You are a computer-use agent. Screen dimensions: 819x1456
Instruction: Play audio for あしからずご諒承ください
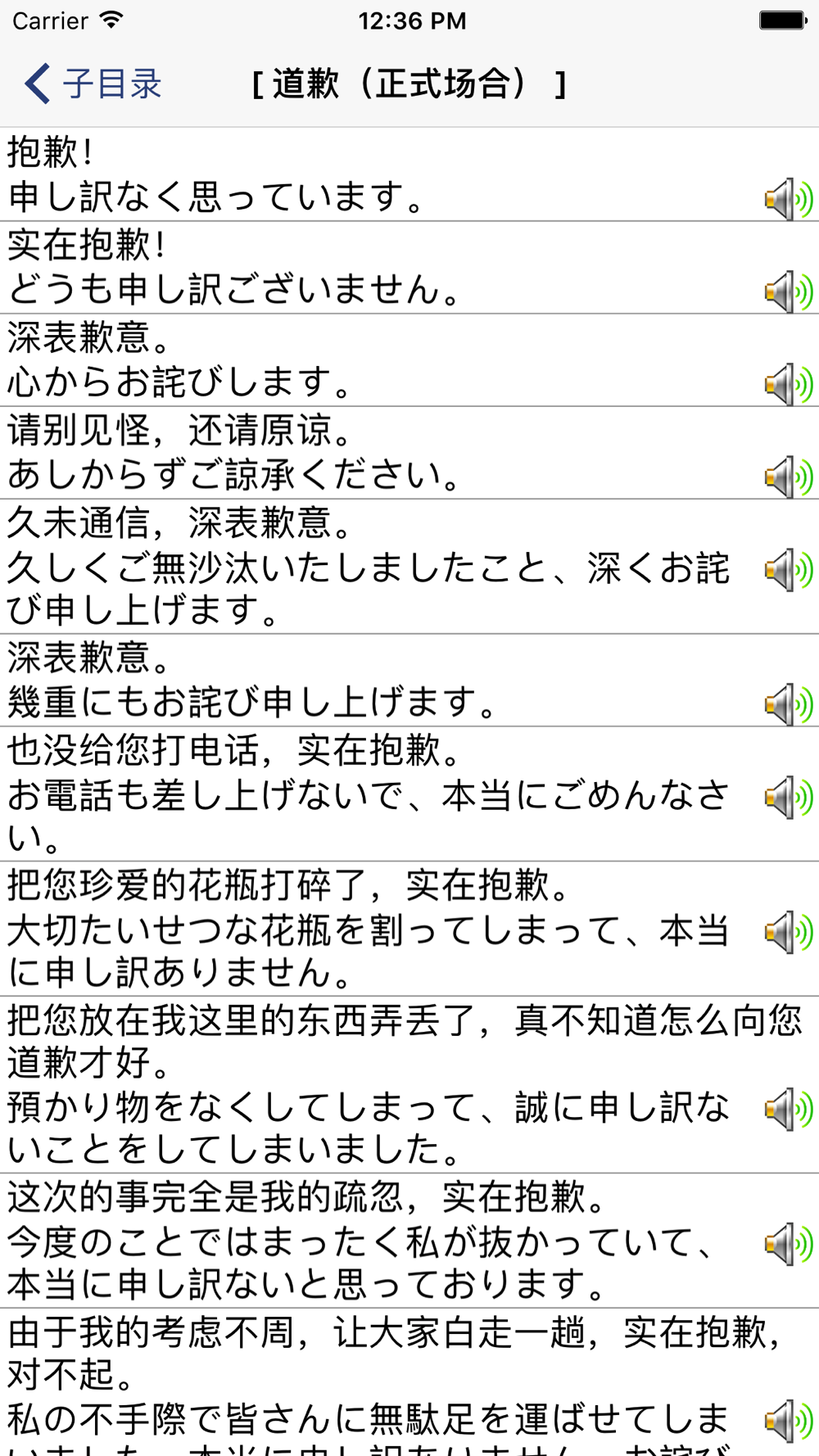pyautogui.click(x=789, y=477)
